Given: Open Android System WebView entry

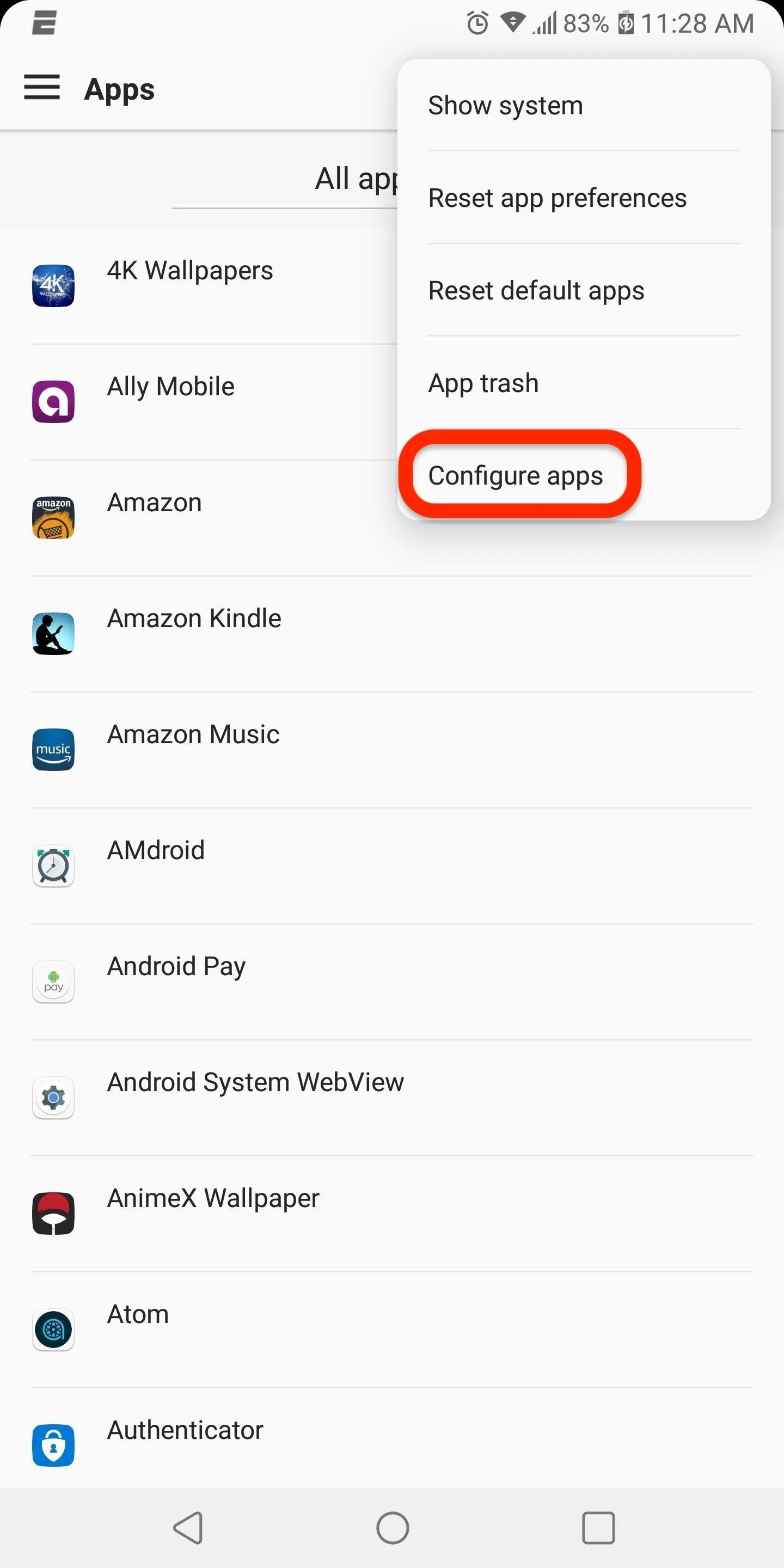Looking at the screenshot, I should pyautogui.click(x=392, y=1098).
